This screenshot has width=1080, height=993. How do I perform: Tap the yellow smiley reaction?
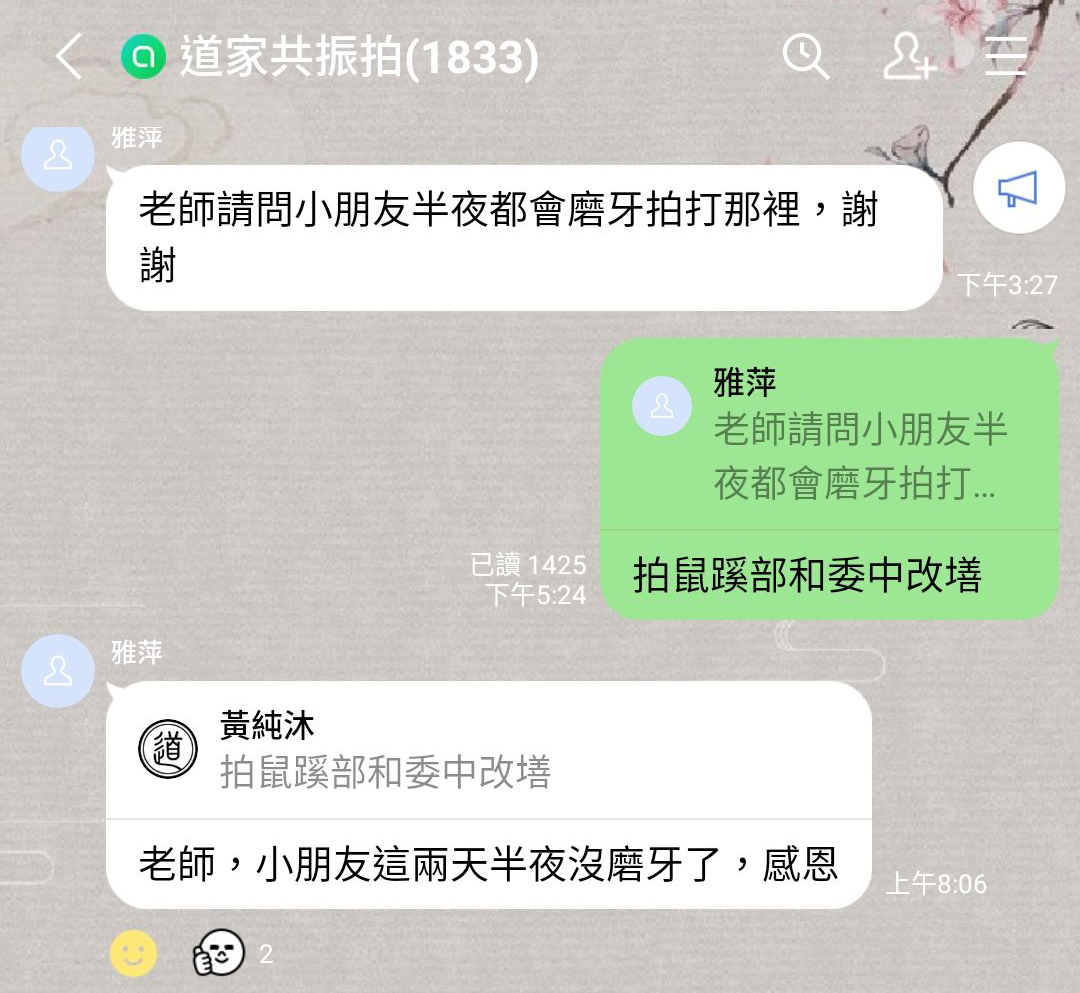point(133,953)
